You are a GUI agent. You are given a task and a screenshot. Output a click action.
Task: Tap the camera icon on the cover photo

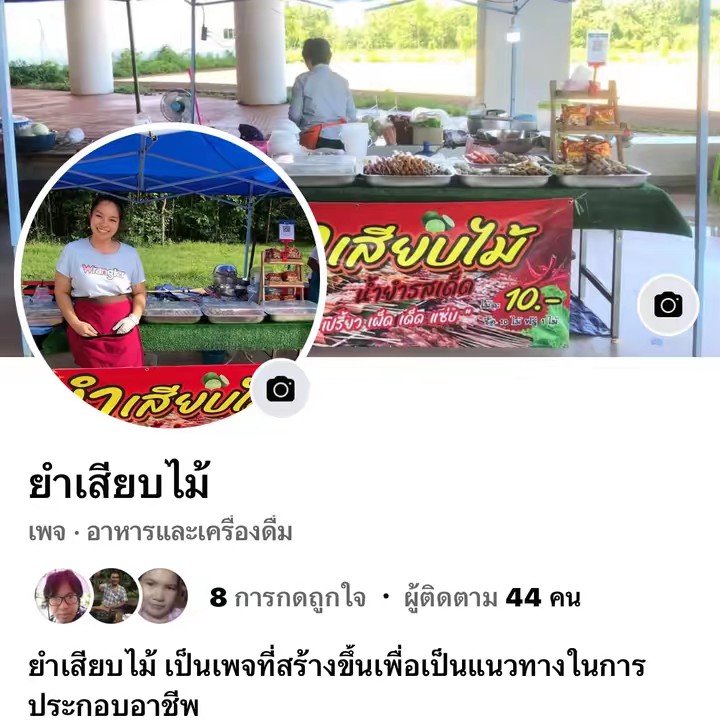coord(667,305)
